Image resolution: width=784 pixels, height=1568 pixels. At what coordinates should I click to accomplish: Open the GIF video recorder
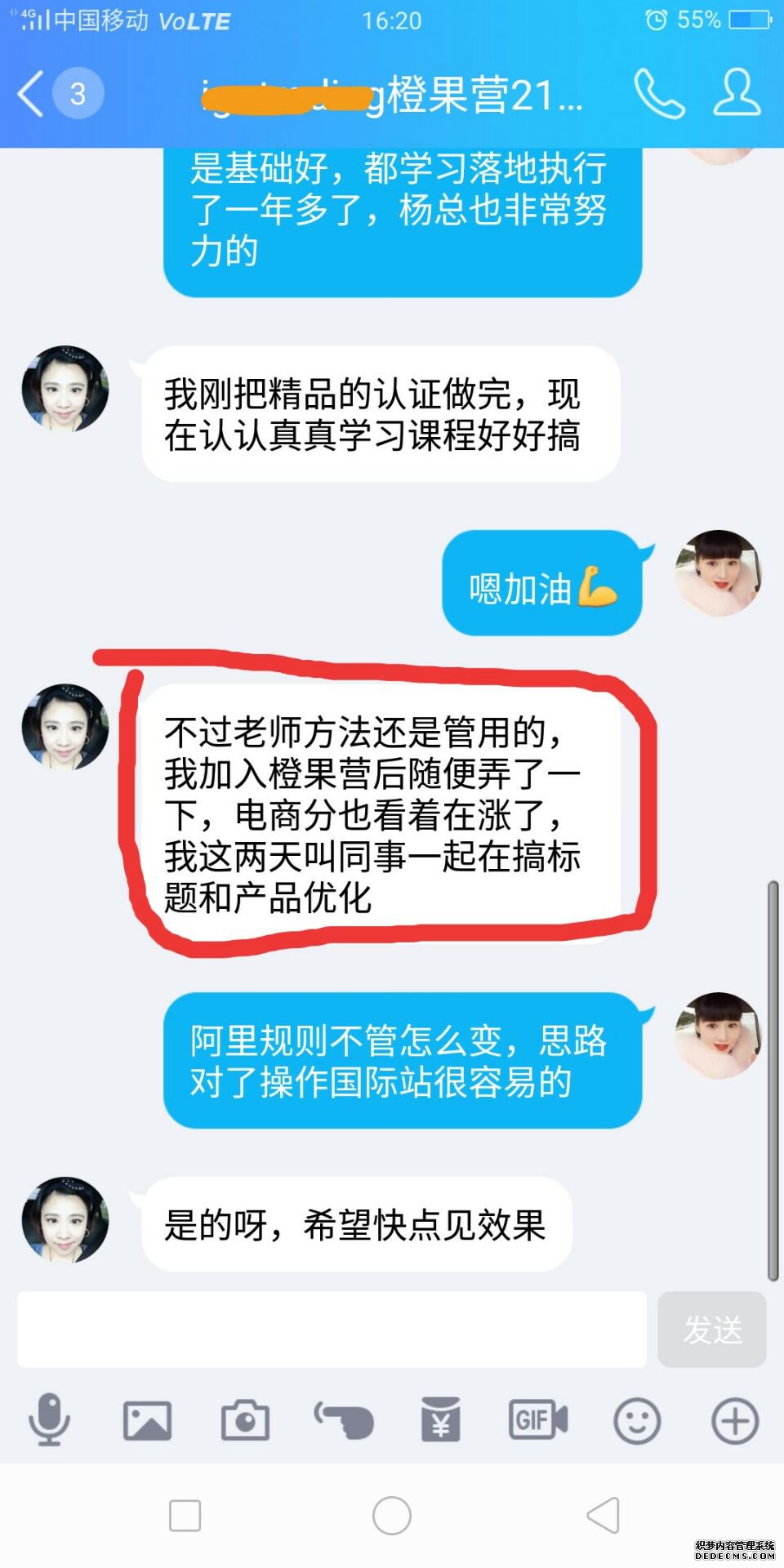pyautogui.click(x=538, y=1421)
